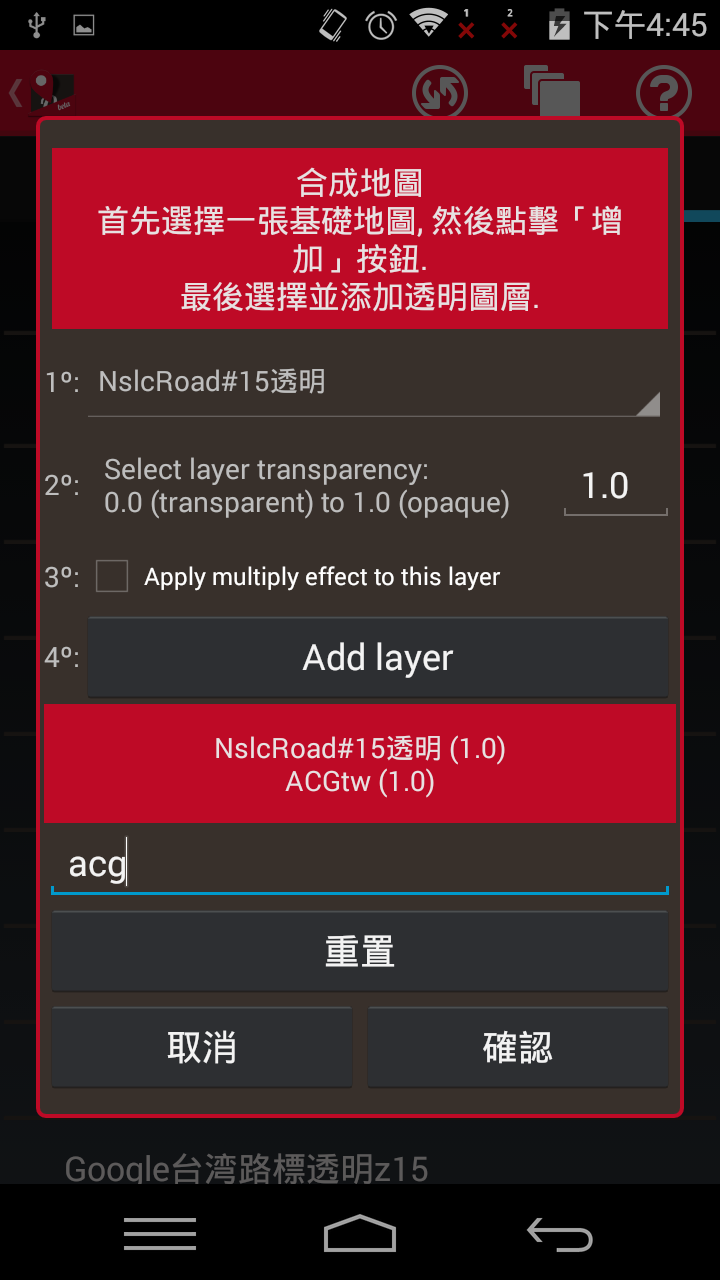The width and height of the screenshot is (720, 1280).
Task: Tap the Add layer button
Action: click(377, 657)
